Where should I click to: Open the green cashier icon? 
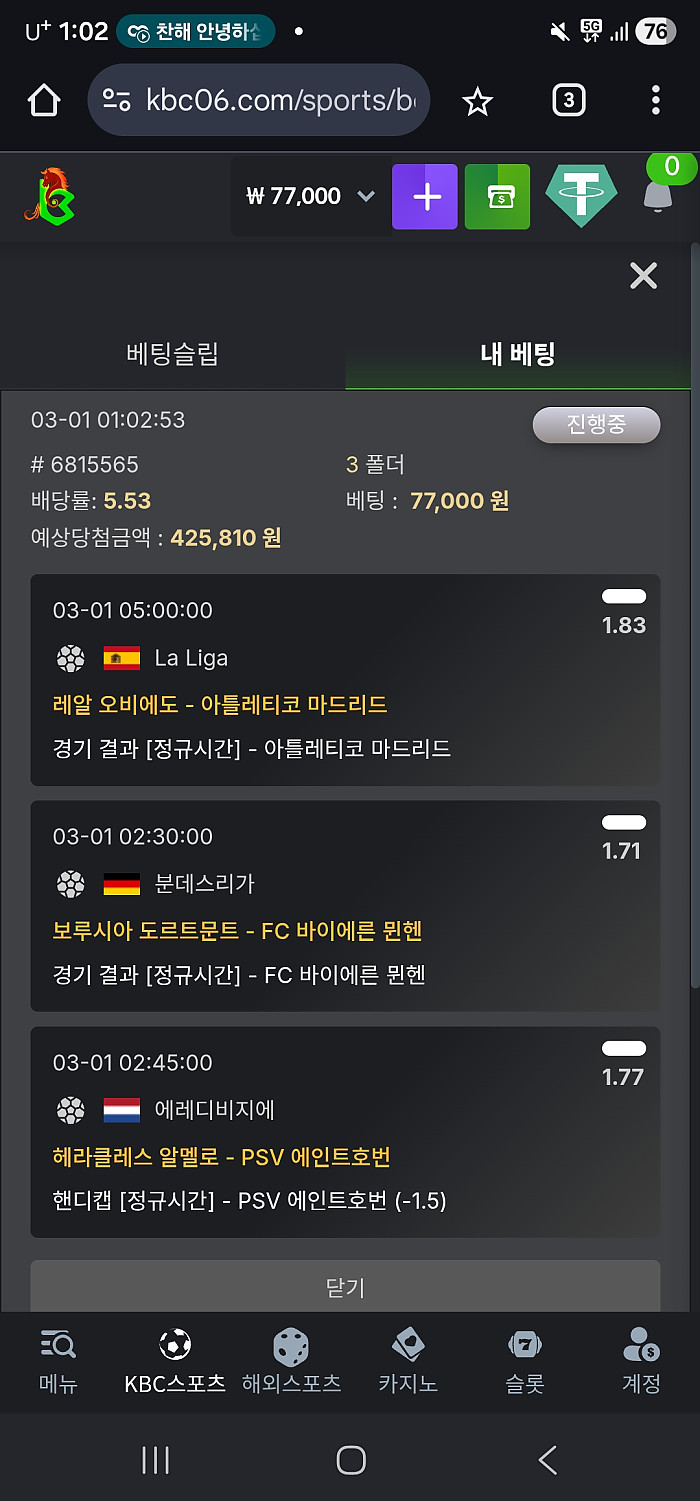497,197
